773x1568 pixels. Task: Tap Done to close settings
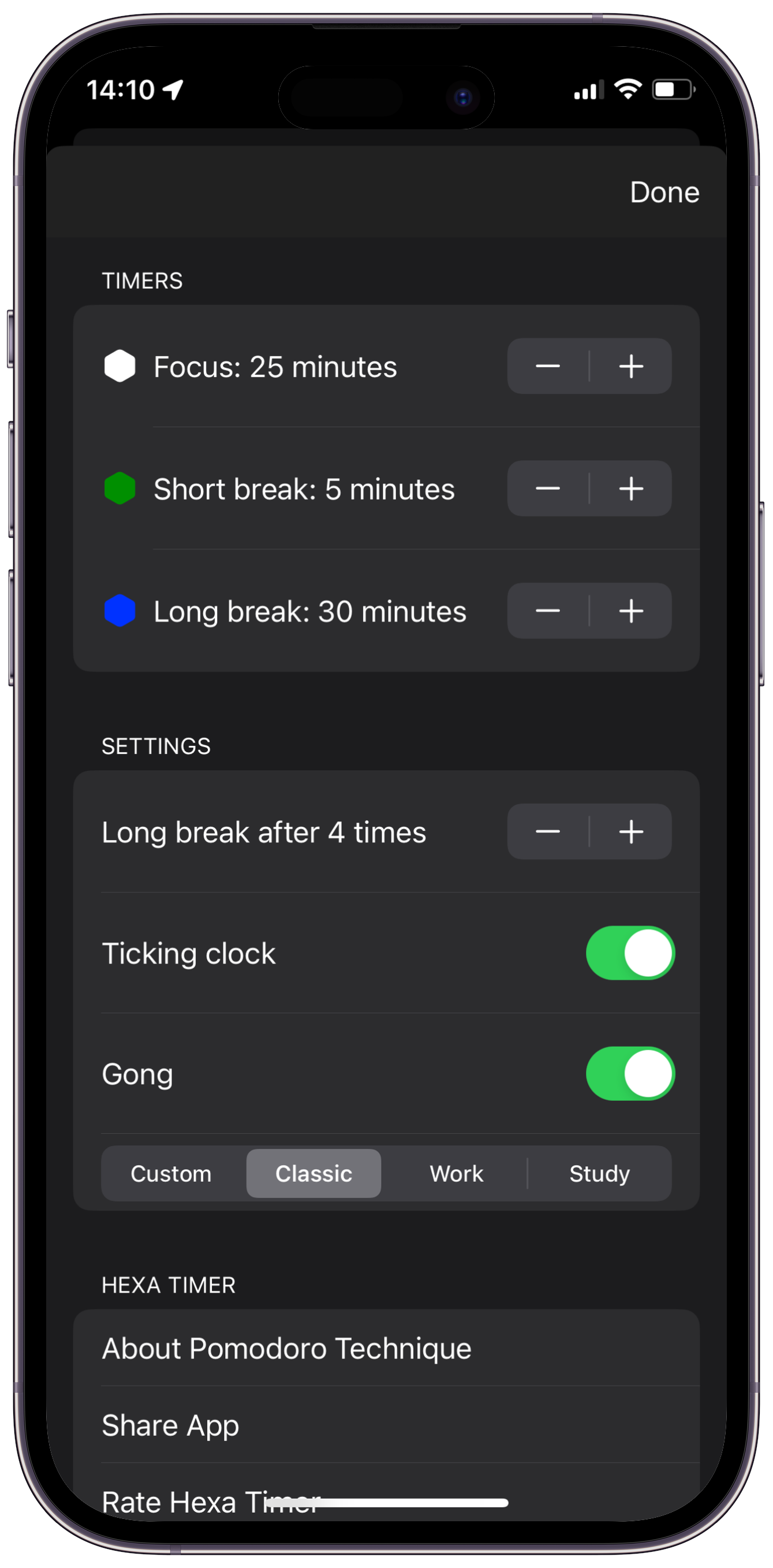click(664, 192)
